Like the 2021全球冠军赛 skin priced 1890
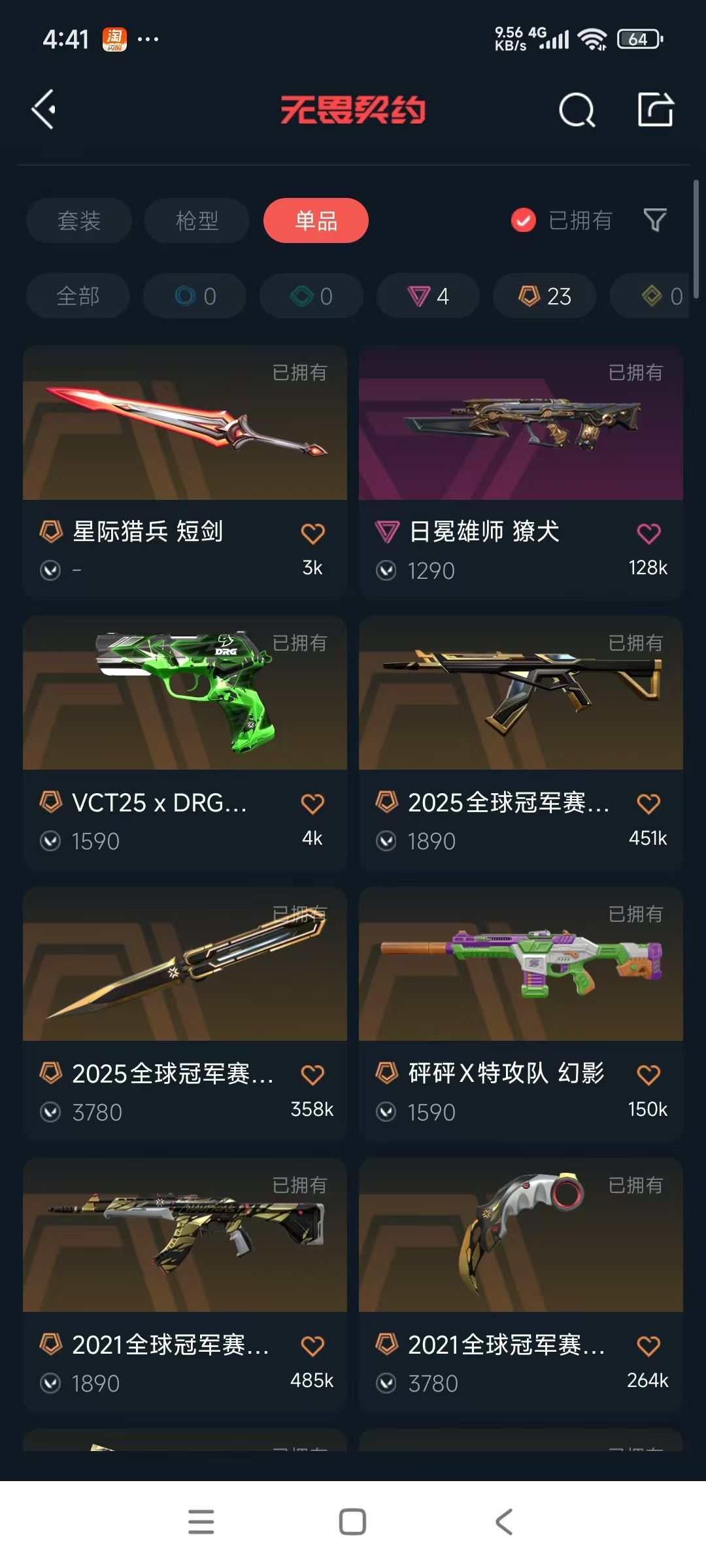 coord(312,1346)
